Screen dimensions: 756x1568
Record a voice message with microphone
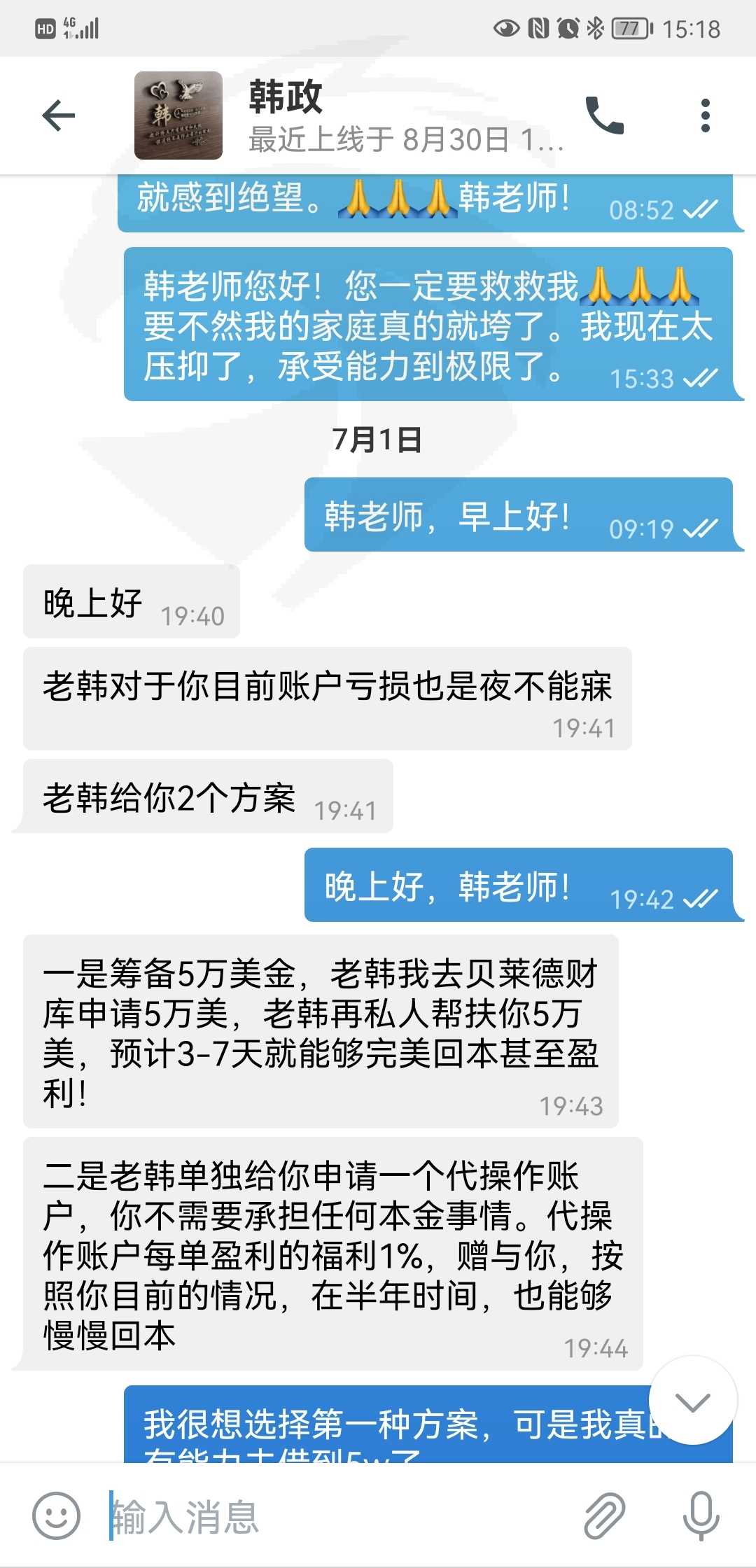point(701,1516)
